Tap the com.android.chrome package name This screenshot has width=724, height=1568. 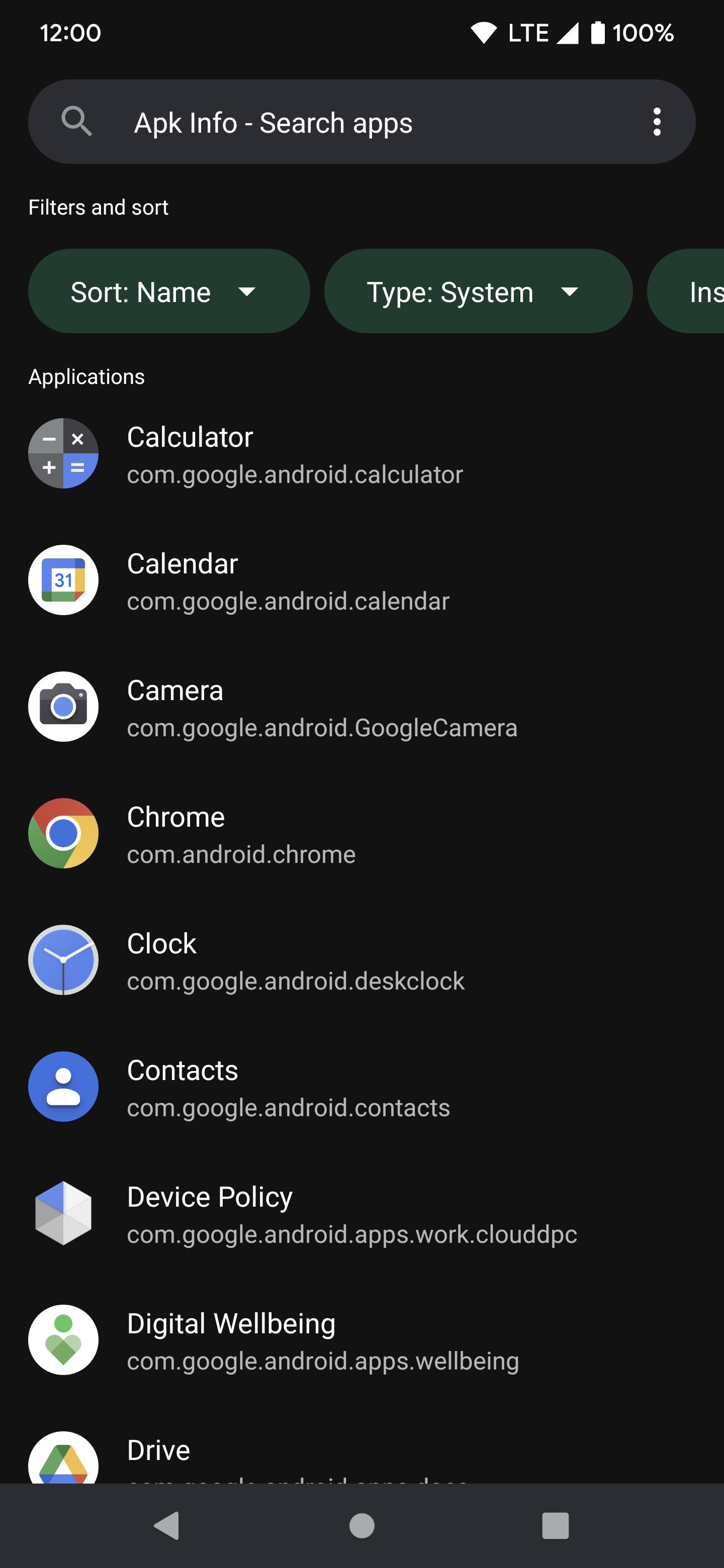(x=241, y=854)
